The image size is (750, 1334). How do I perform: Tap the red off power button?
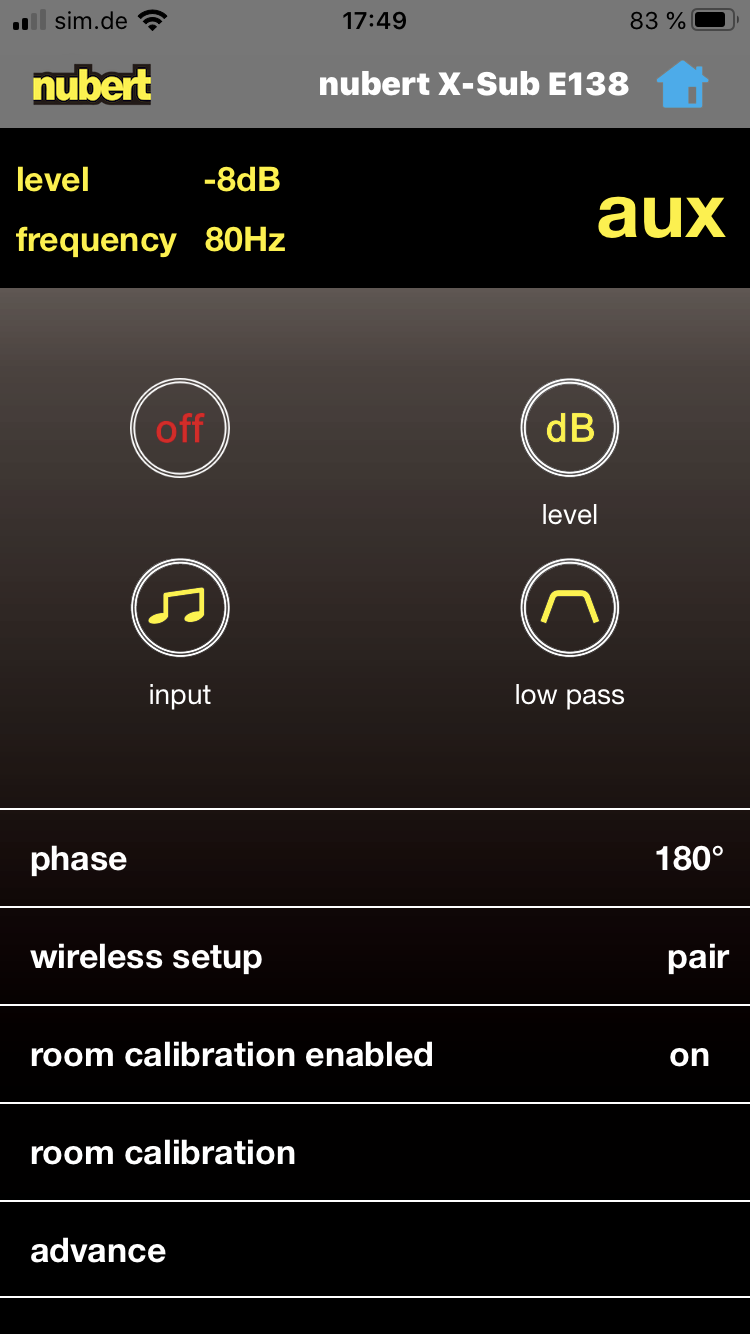click(180, 428)
